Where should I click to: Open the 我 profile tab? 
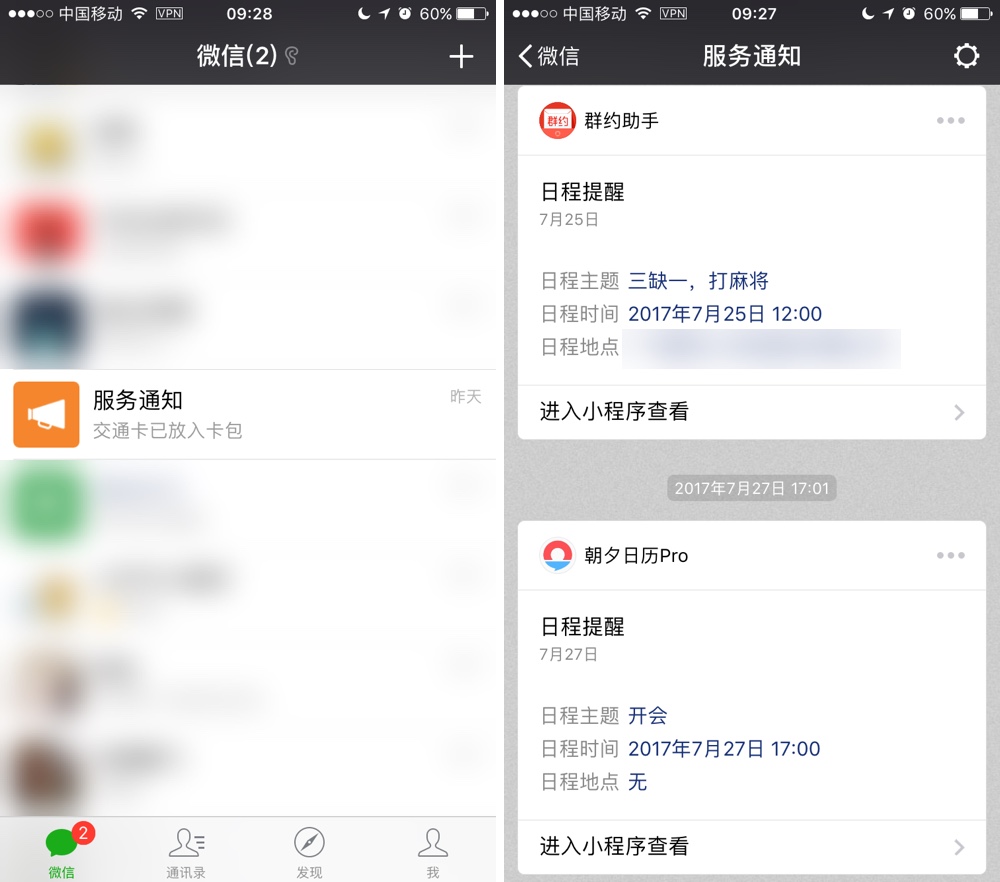(432, 853)
